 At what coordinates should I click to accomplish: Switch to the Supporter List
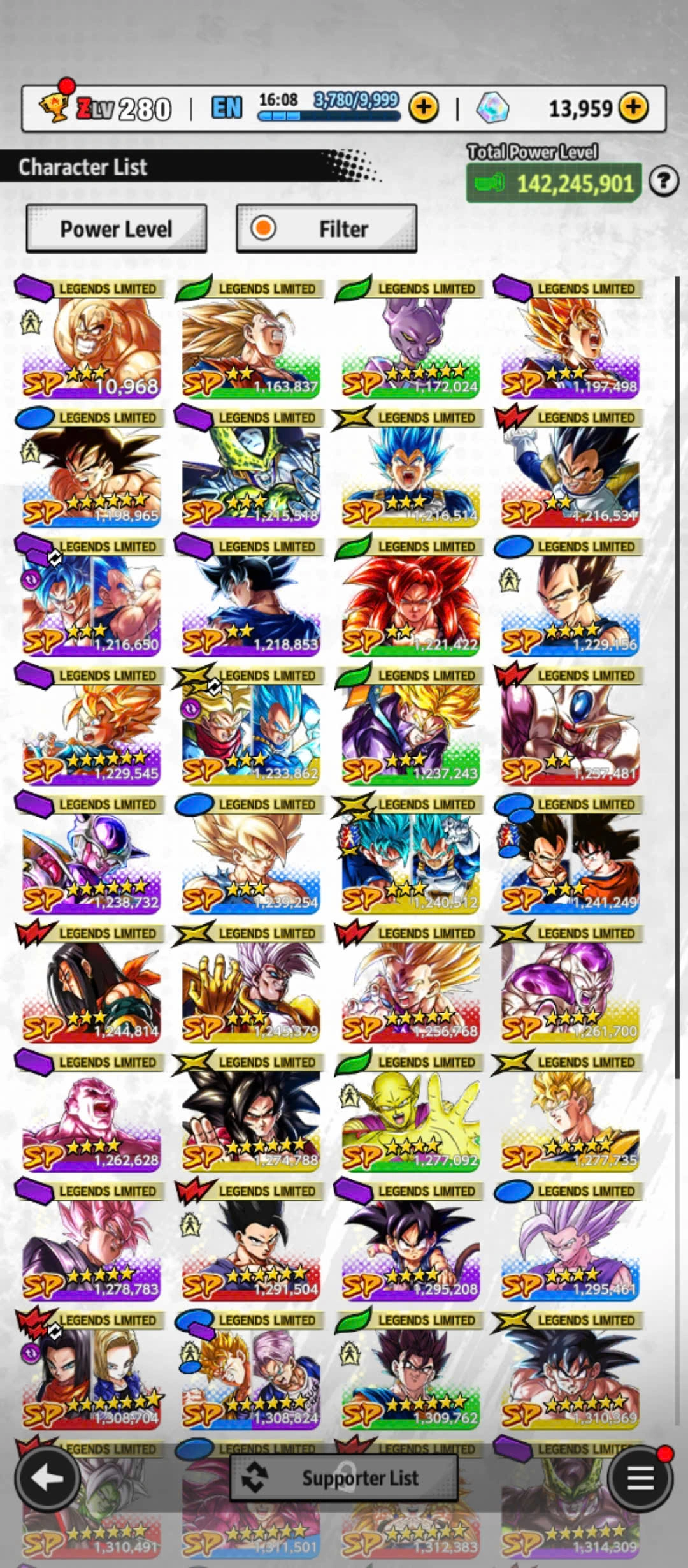click(343, 1477)
